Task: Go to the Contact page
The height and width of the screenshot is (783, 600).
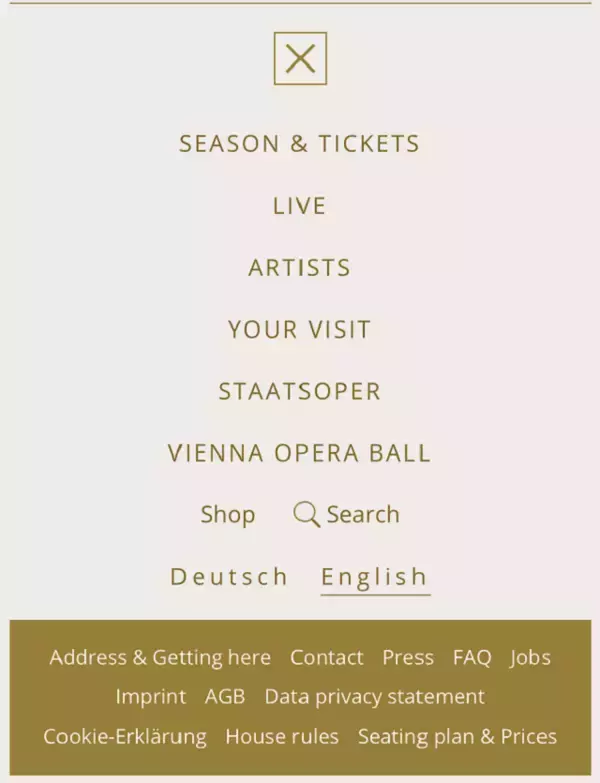Action: point(327,658)
